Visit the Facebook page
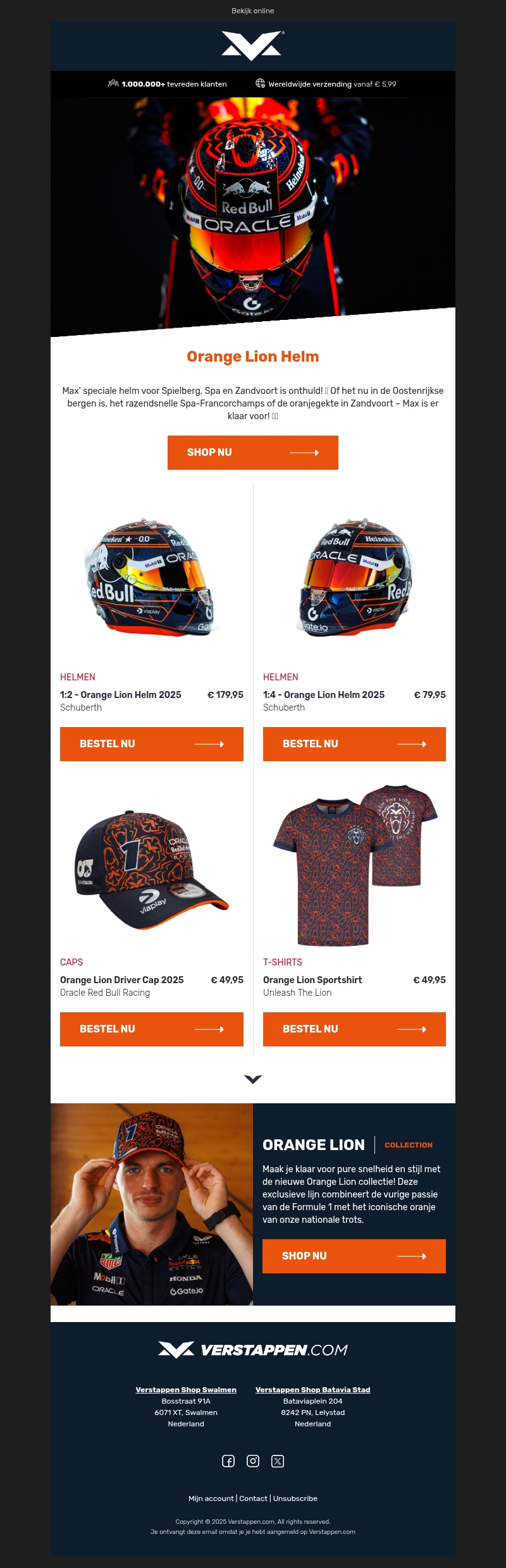 (228, 1461)
